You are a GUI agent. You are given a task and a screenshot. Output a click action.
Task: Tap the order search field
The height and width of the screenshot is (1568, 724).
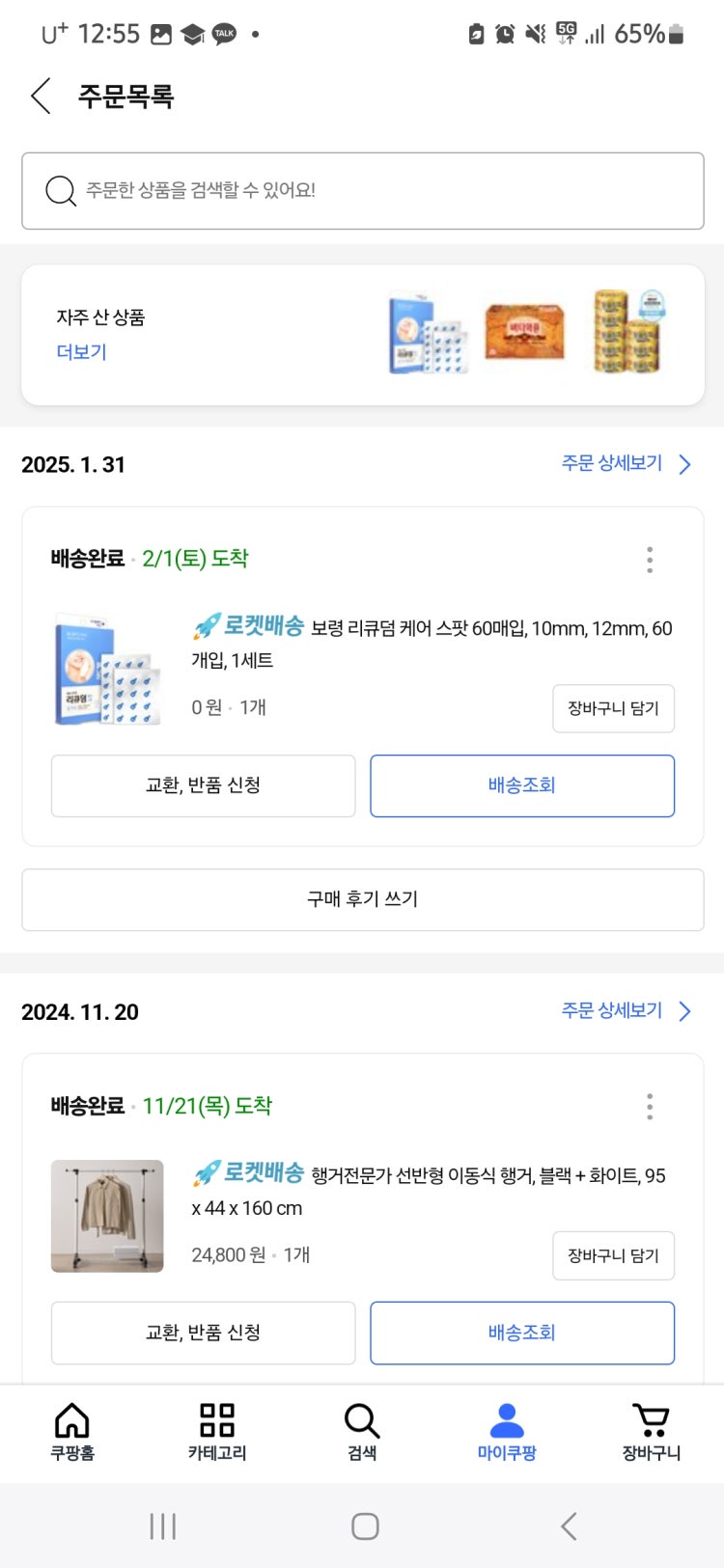362,190
